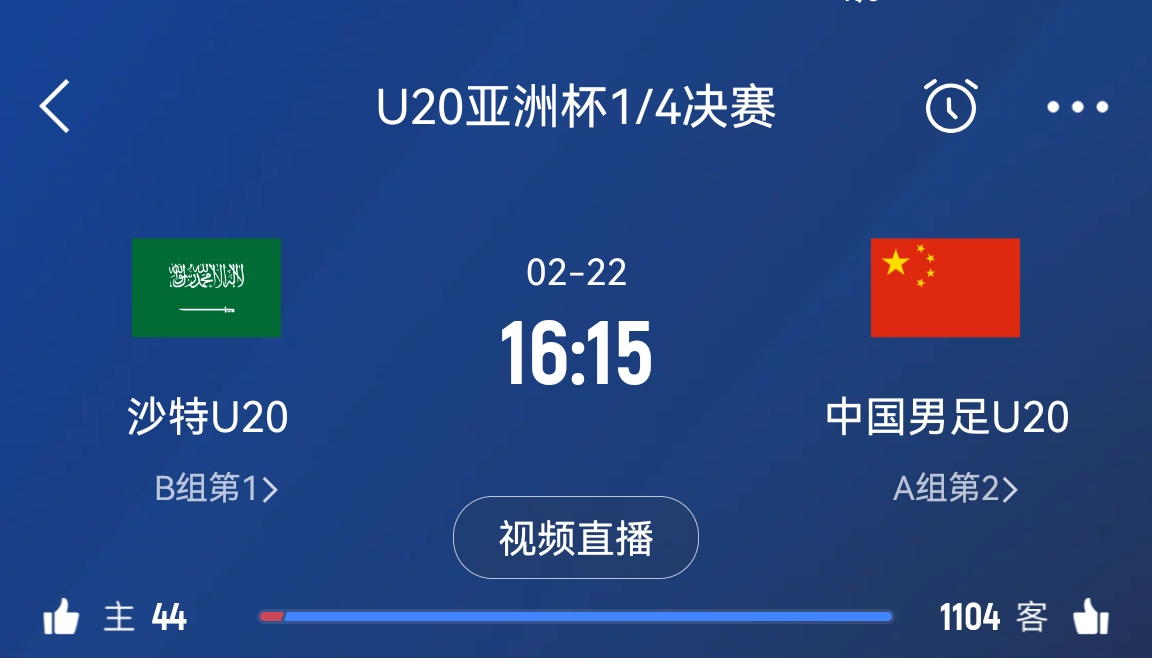Go back using the back arrow
The image size is (1152, 667).
tap(55, 106)
